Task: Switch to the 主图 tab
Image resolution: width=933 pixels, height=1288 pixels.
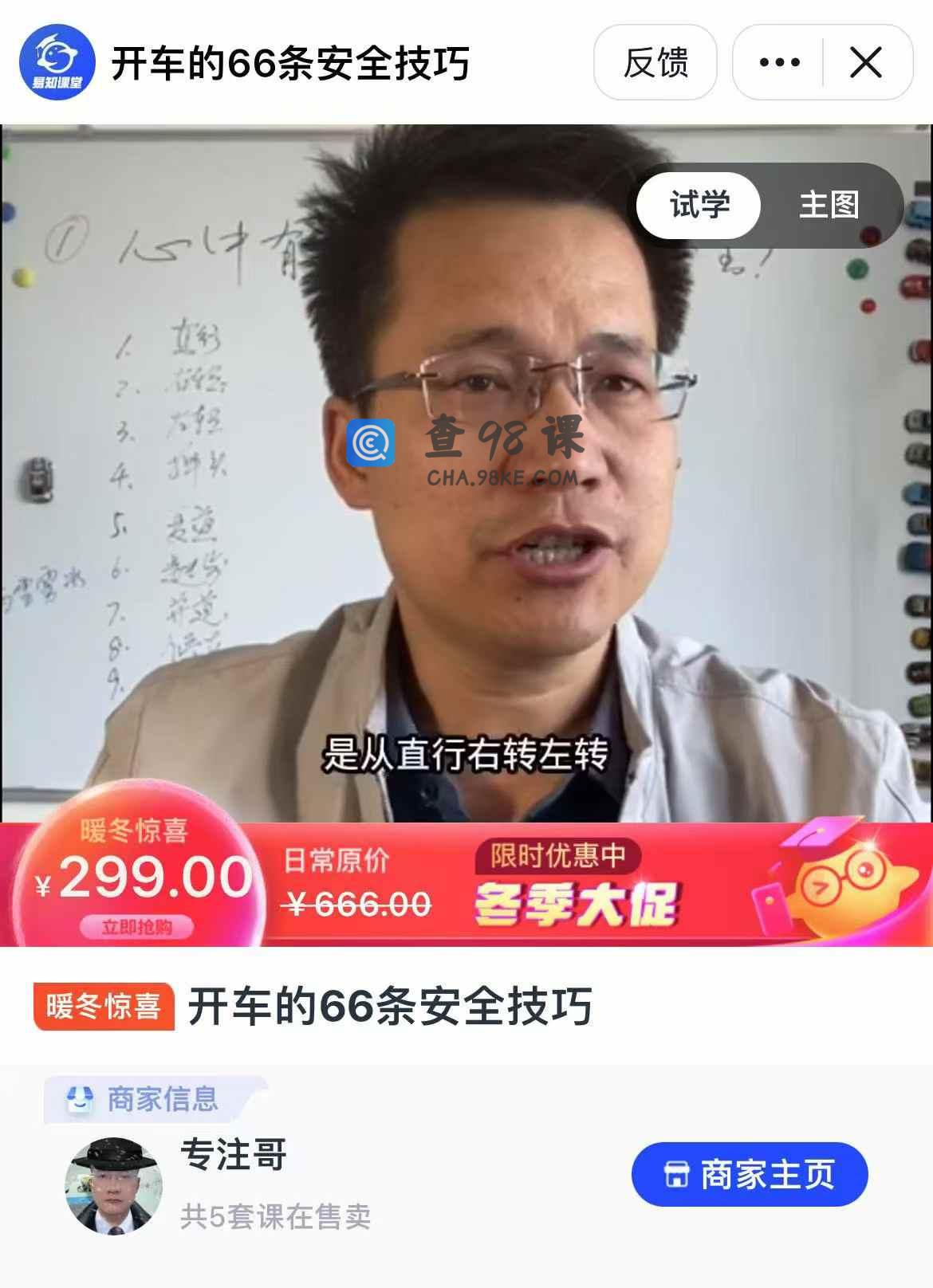Action: coord(829,205)
